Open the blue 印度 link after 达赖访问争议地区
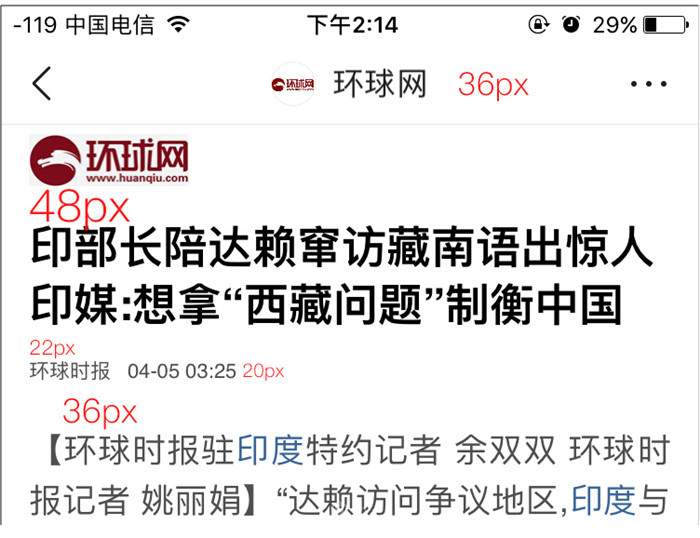 coord(604,500)
